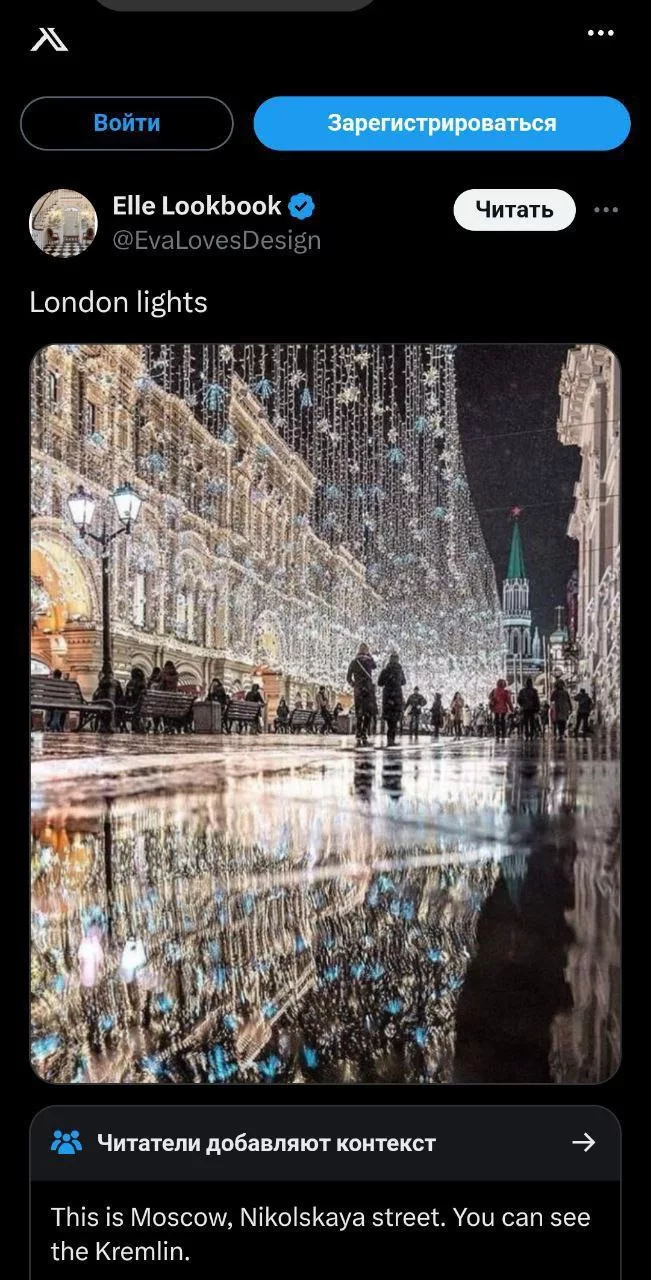Tap the Войти login button
This screenshot has height=1280, width=651.
[127, 123]
